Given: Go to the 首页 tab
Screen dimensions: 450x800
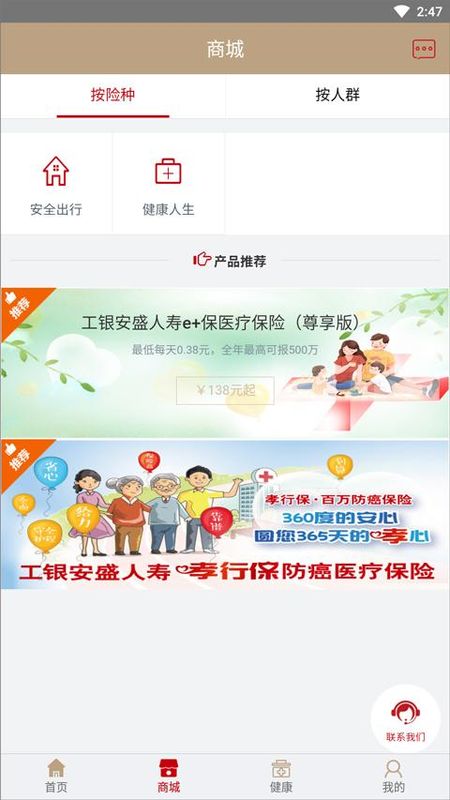Looking at the screenshot, I should tap(56, 776).
